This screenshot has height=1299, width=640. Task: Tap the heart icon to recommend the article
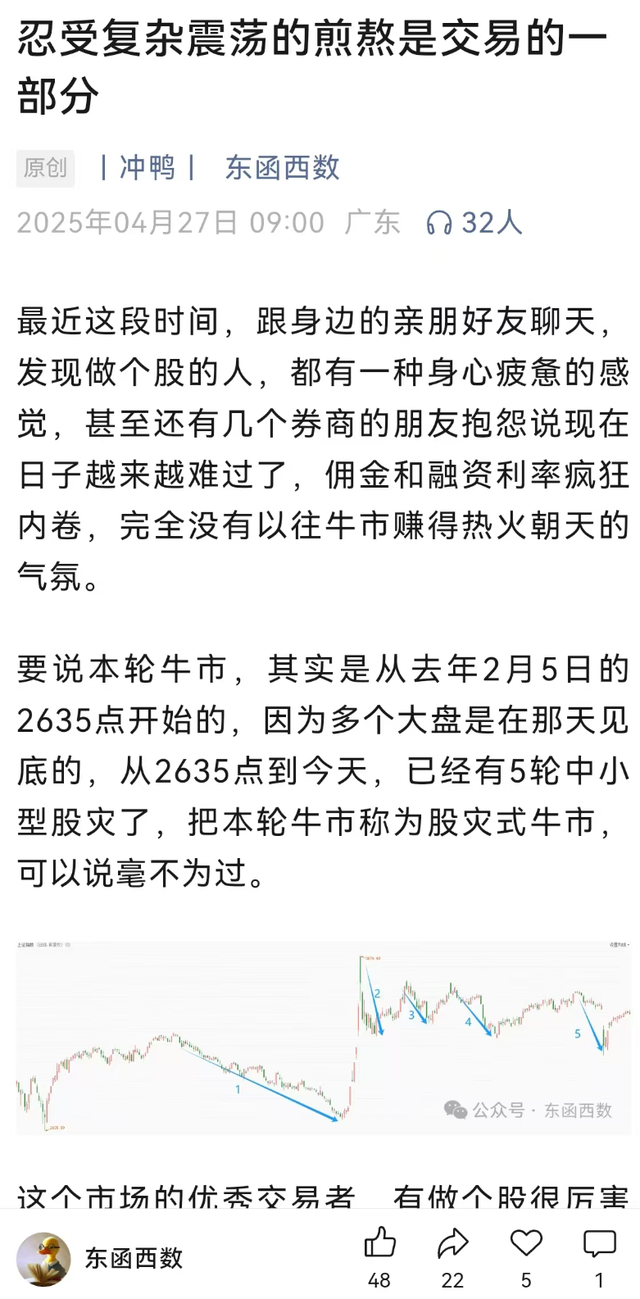(526, 1244)
